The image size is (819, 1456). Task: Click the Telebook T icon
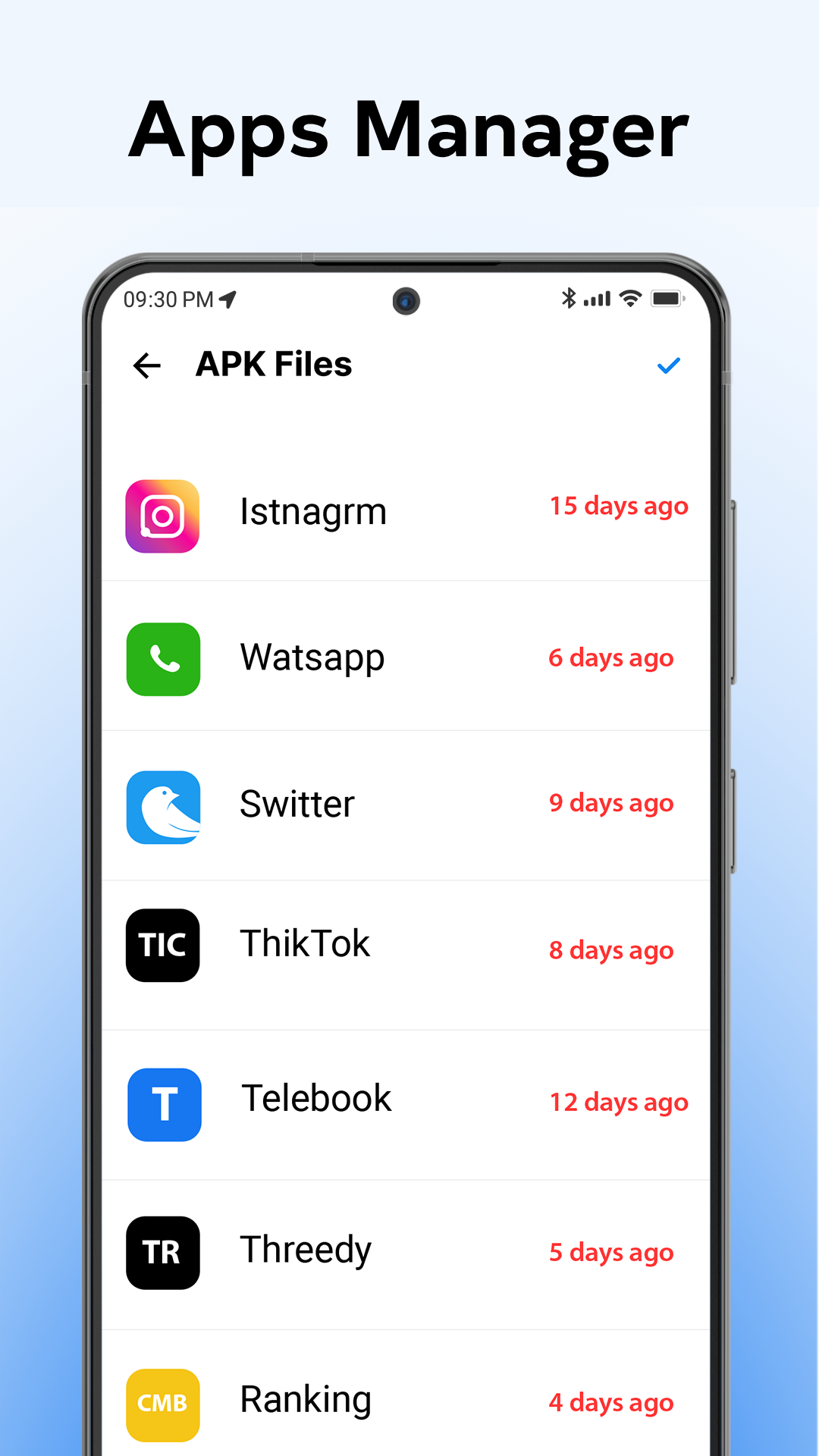click(163, 1105)
